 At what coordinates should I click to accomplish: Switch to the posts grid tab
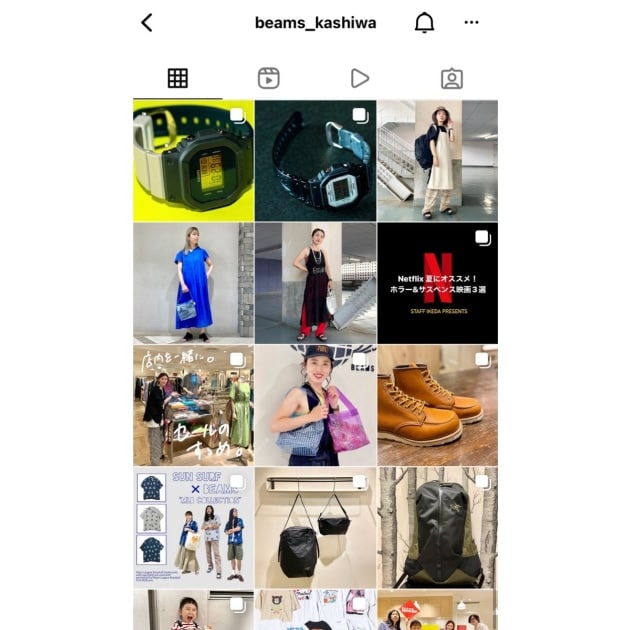coord(178,78)
